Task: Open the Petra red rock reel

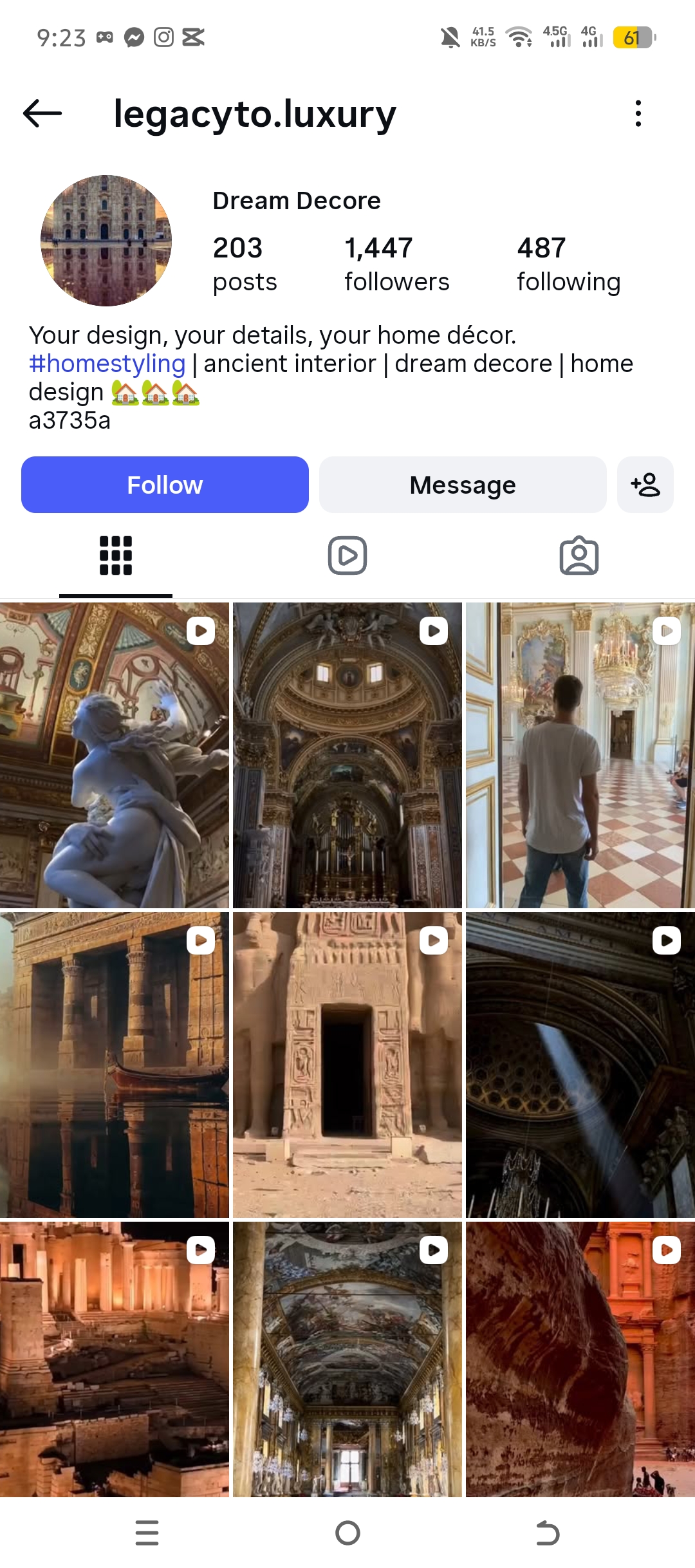Action: pos(580,1358)
